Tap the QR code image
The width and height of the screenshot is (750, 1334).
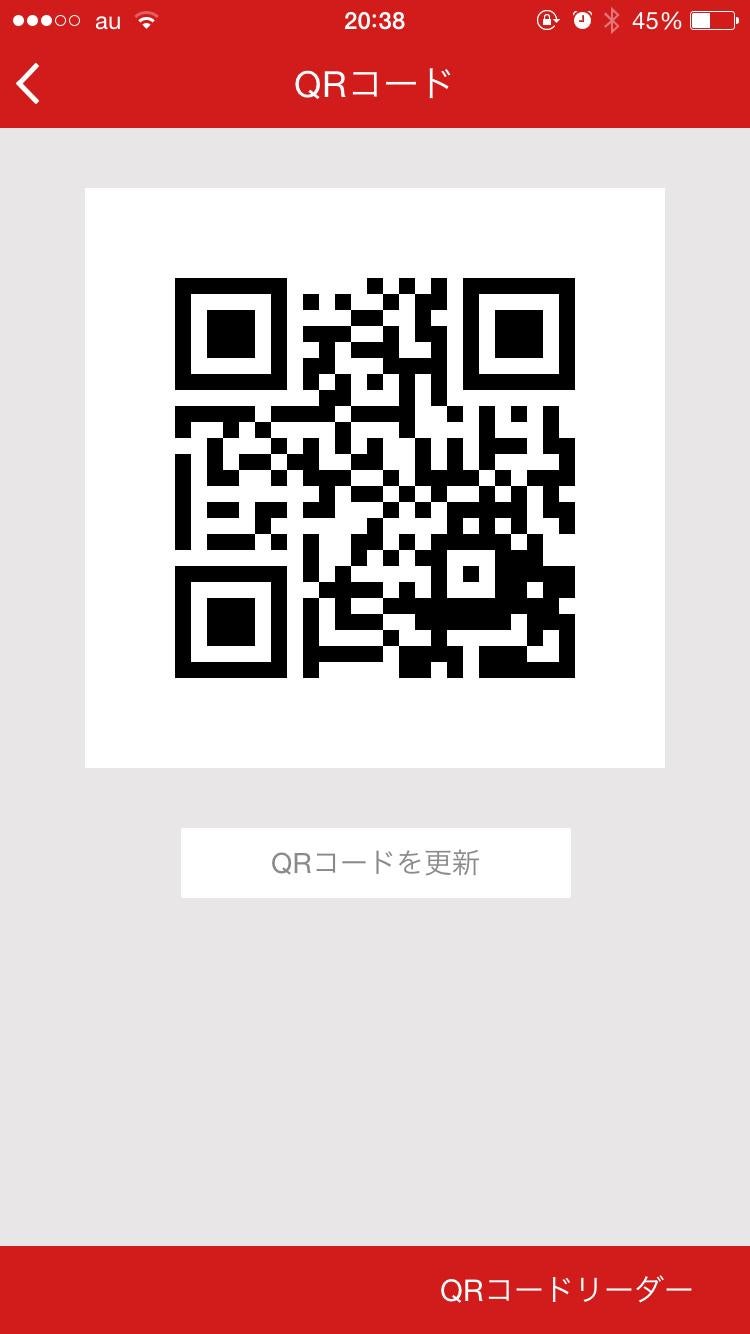[375, 476]
